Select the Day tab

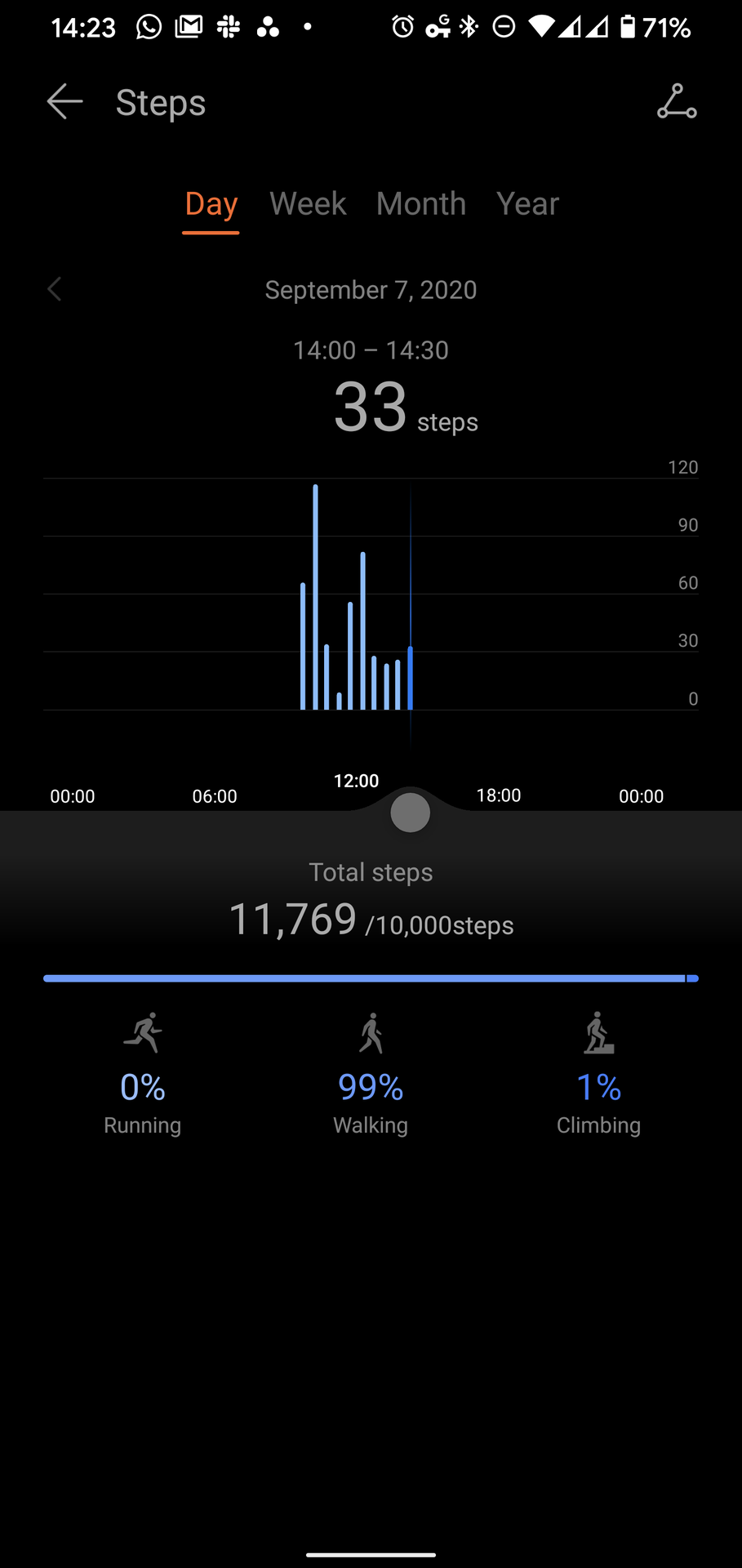(211, 204)
